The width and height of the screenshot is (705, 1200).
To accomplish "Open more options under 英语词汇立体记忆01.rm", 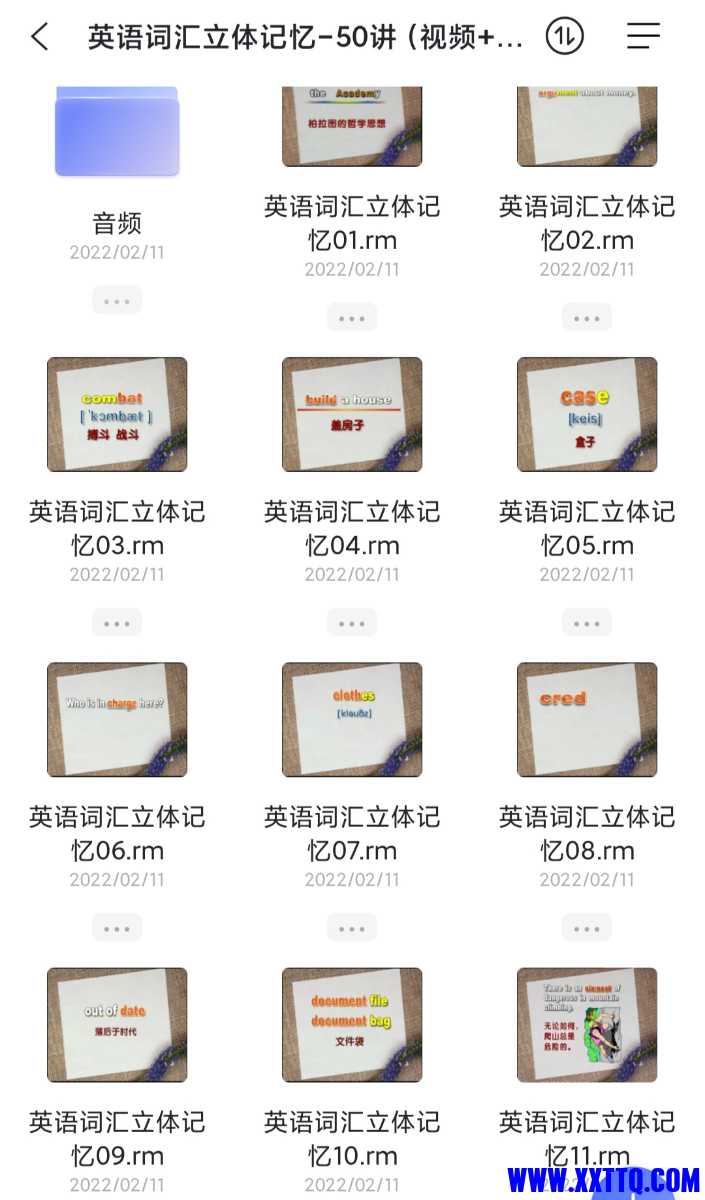I will click(352, 317).
